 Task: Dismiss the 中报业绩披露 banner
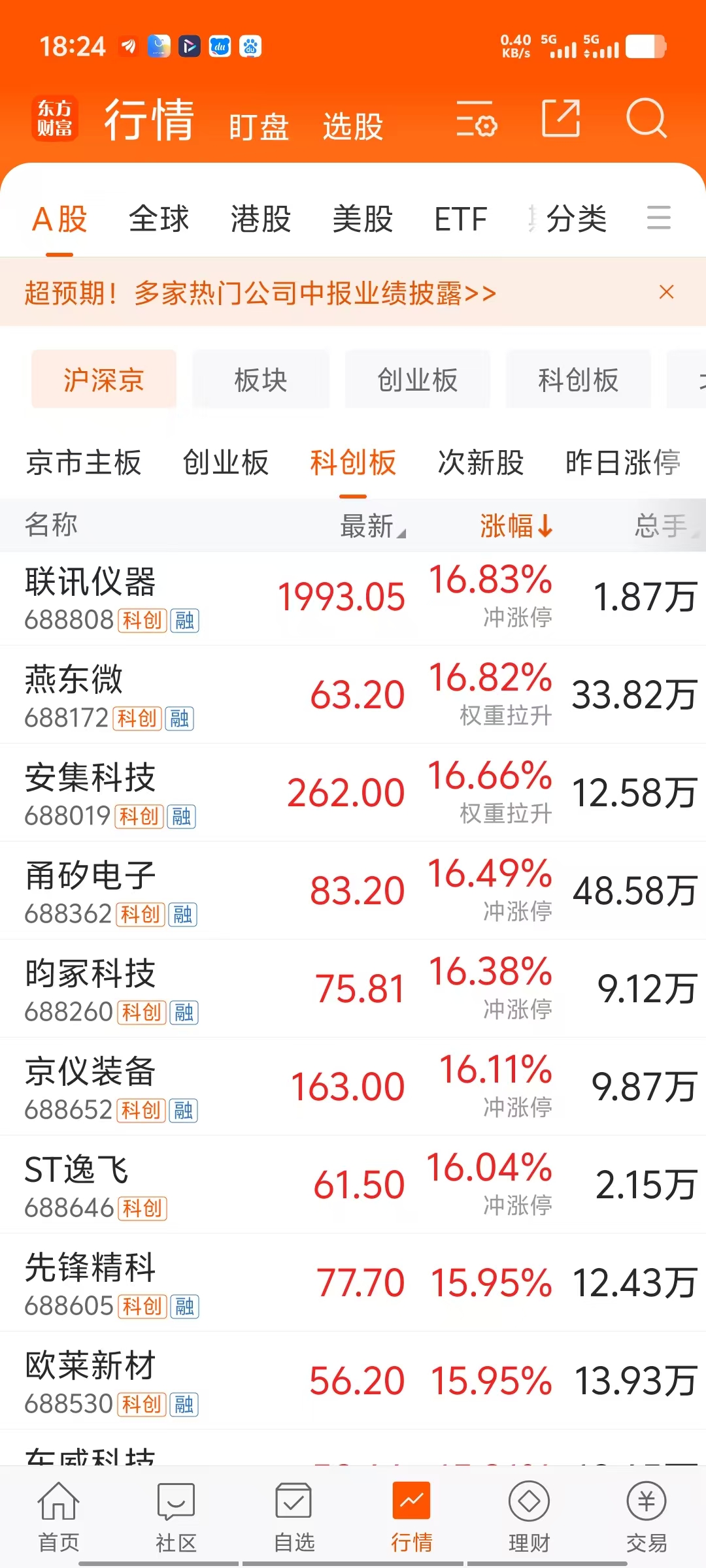point(666,292)
